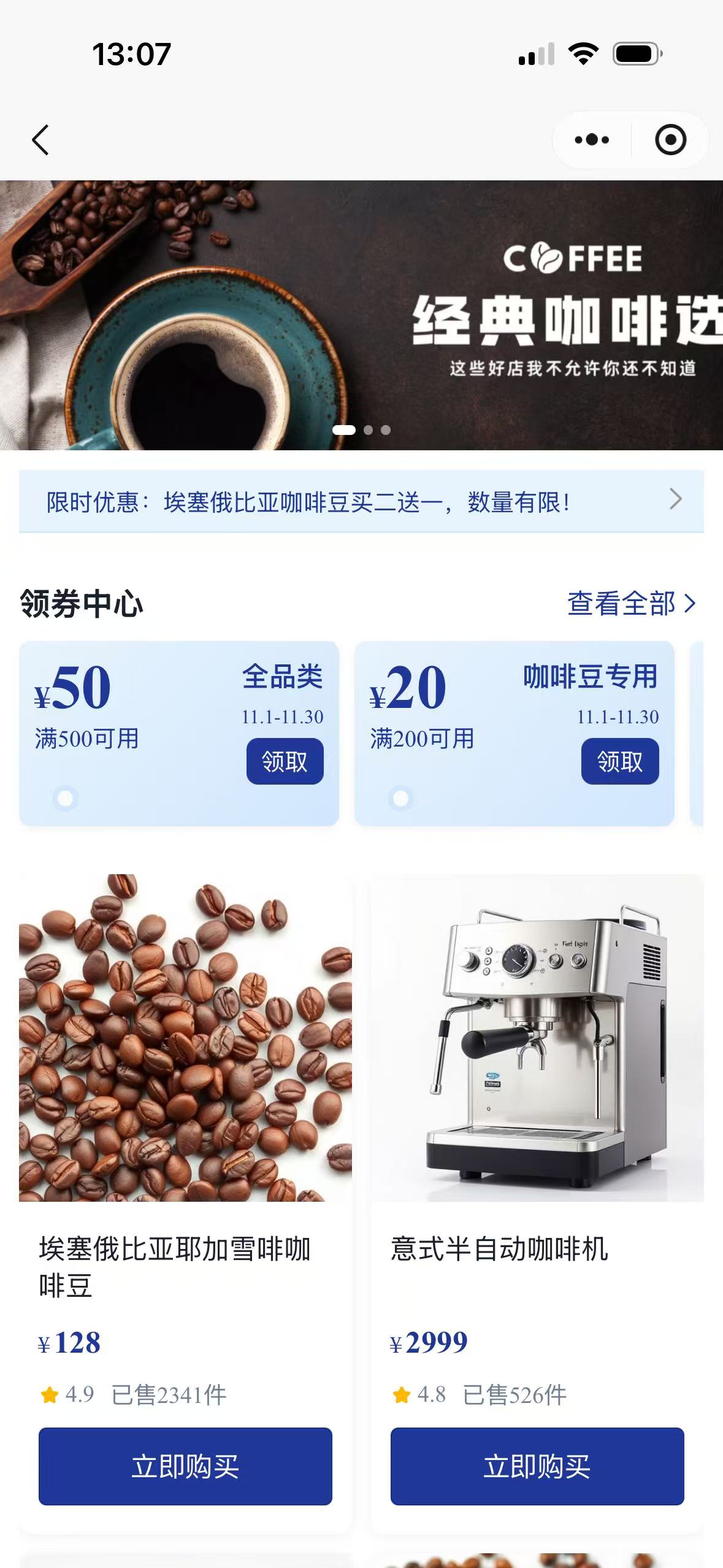Screen dimensions: 723x1568
Task: Click the chevron after 领券中心 section title
Action: coord(689,604)
